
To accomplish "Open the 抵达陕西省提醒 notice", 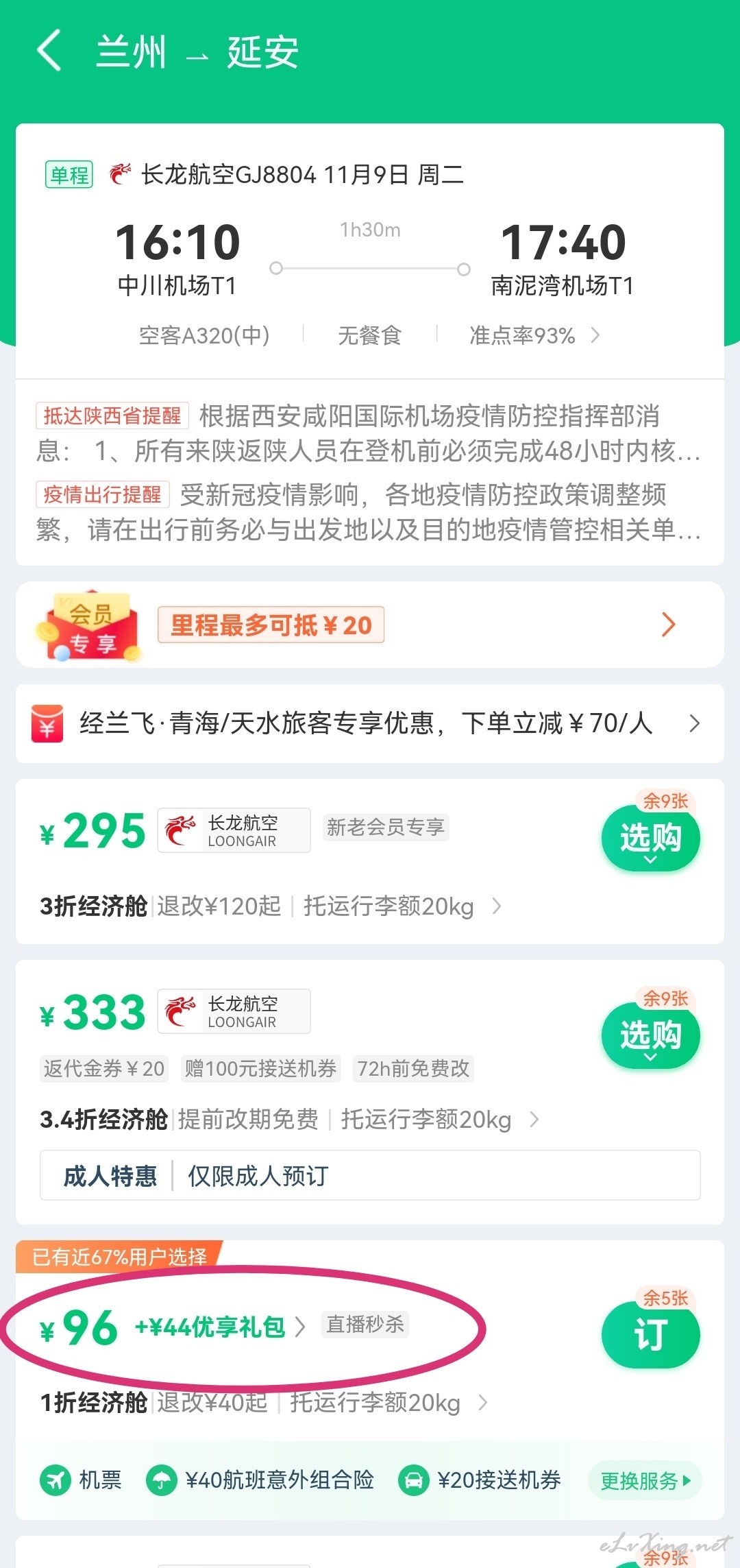I will pos(369,433).
